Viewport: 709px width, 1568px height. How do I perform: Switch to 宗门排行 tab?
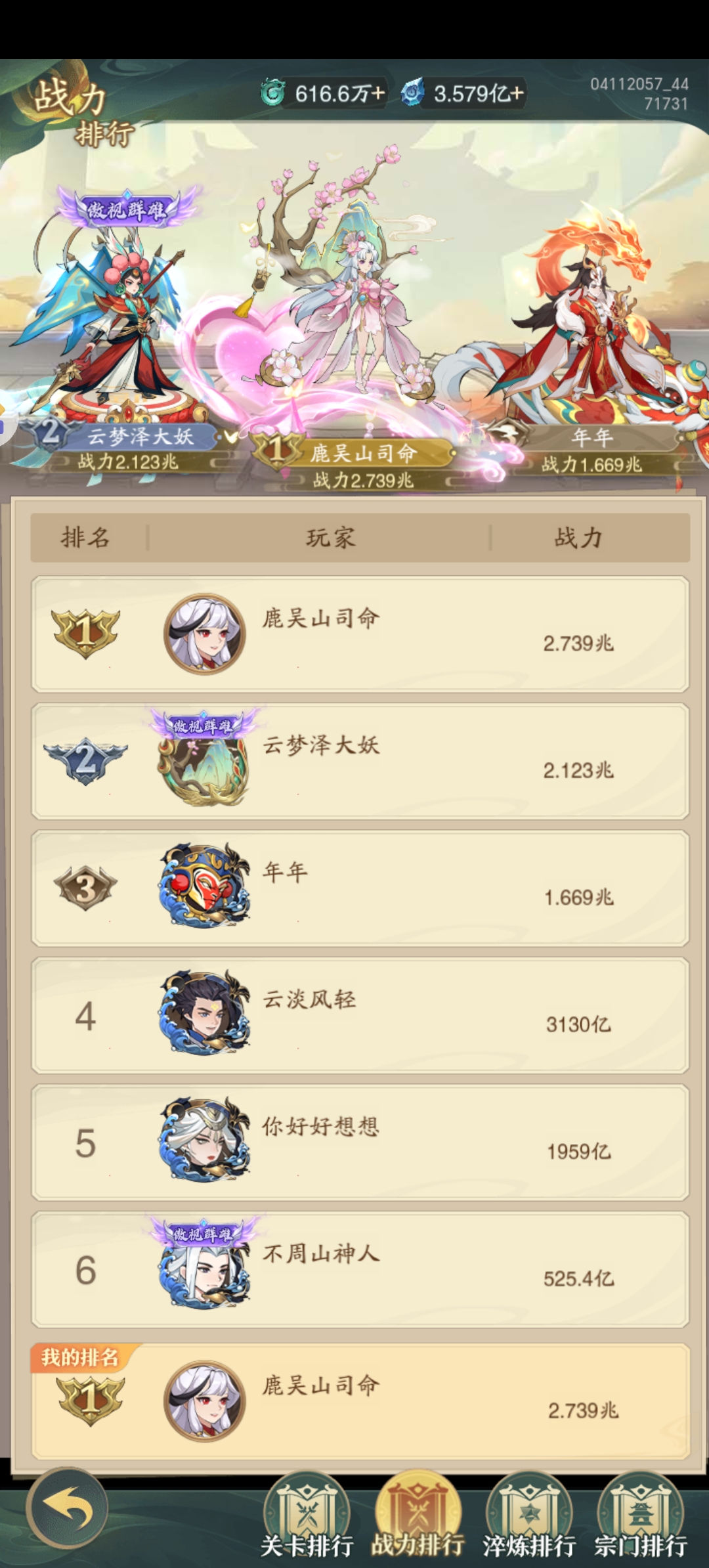coord(640,1518)
